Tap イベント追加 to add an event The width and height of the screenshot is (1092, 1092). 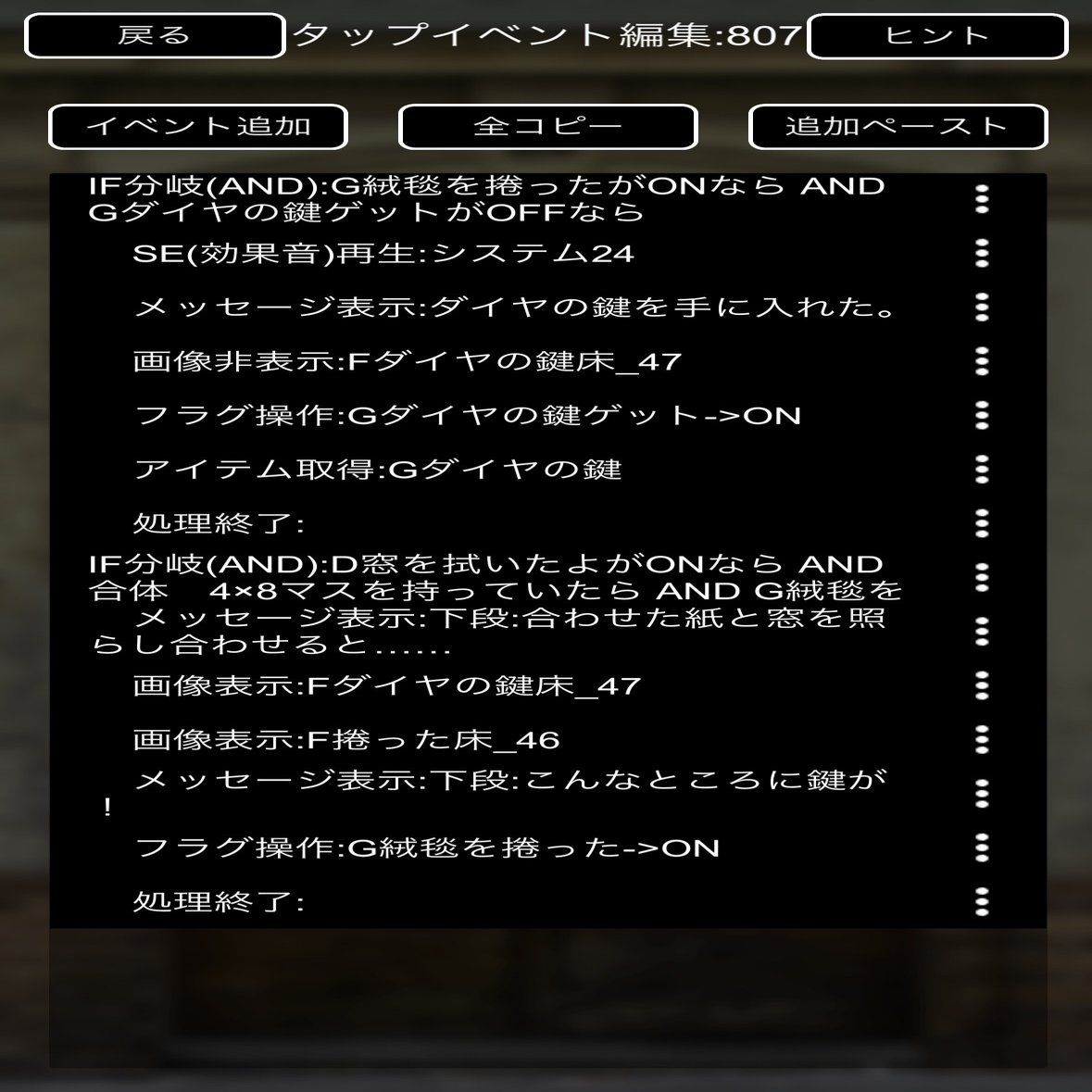198,127
